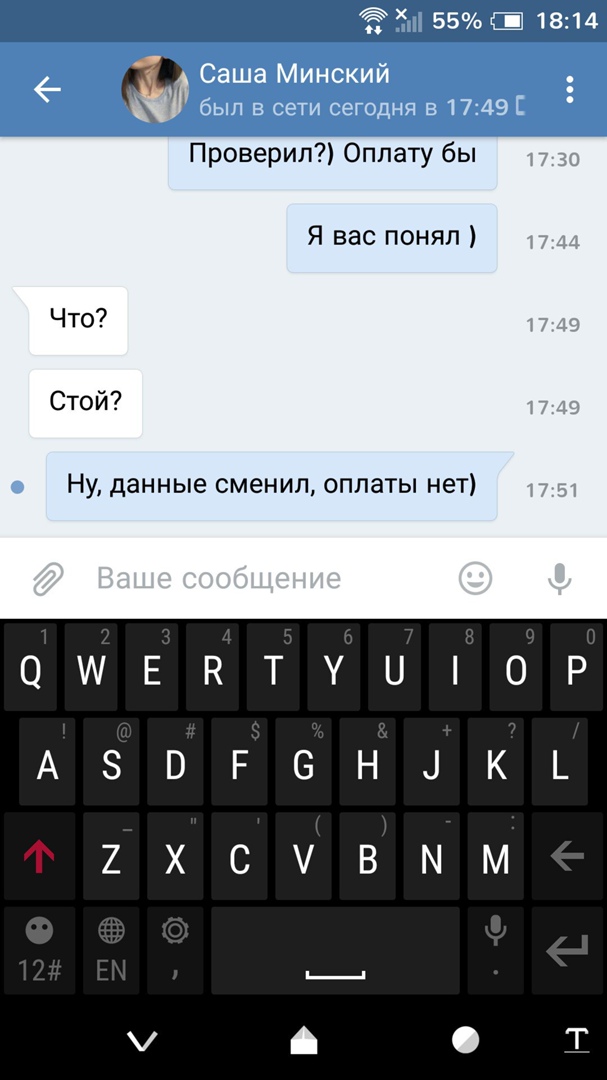The height and width of the screenshot is (1080, 607).
Task: Hit the keyboard backspace key
Action: click(x=567, y=856)
